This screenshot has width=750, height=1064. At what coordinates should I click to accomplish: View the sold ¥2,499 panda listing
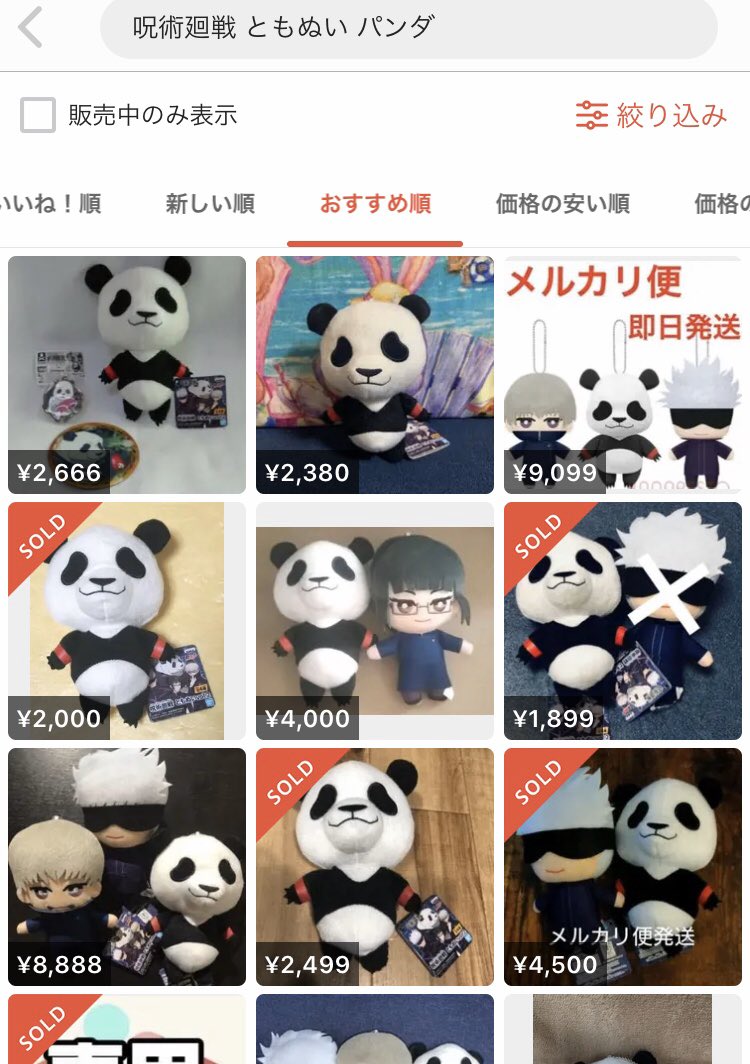[375, 867]
